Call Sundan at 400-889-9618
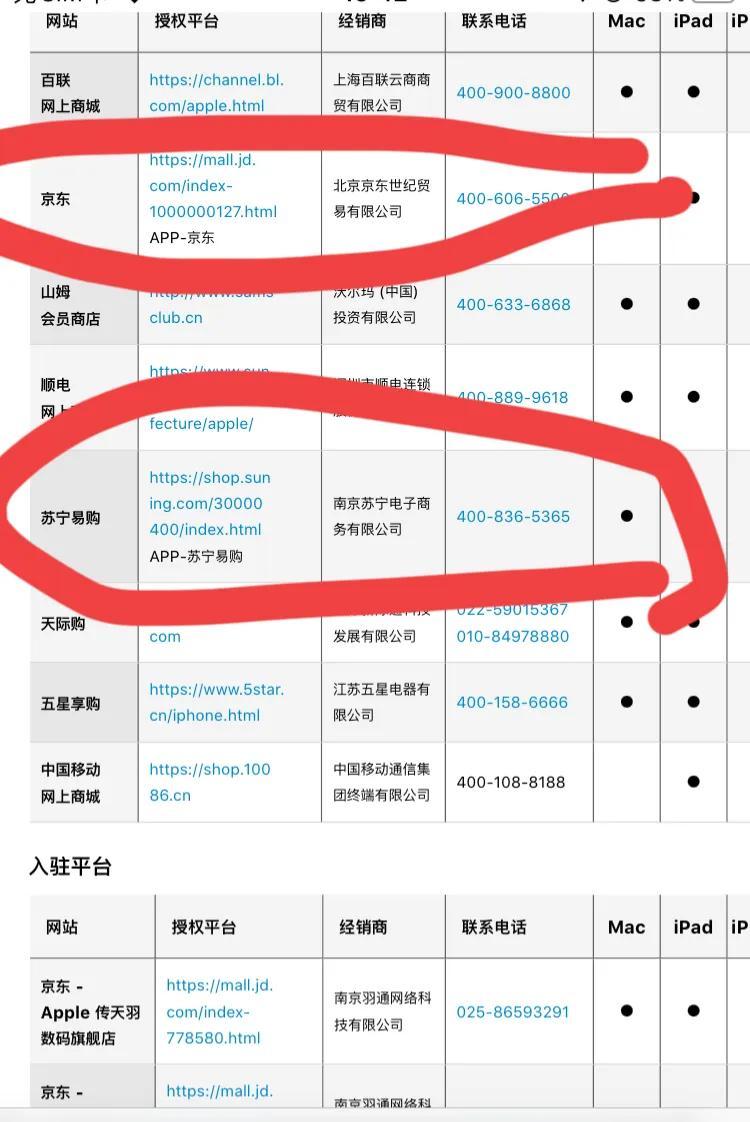 tap(513, 397)
